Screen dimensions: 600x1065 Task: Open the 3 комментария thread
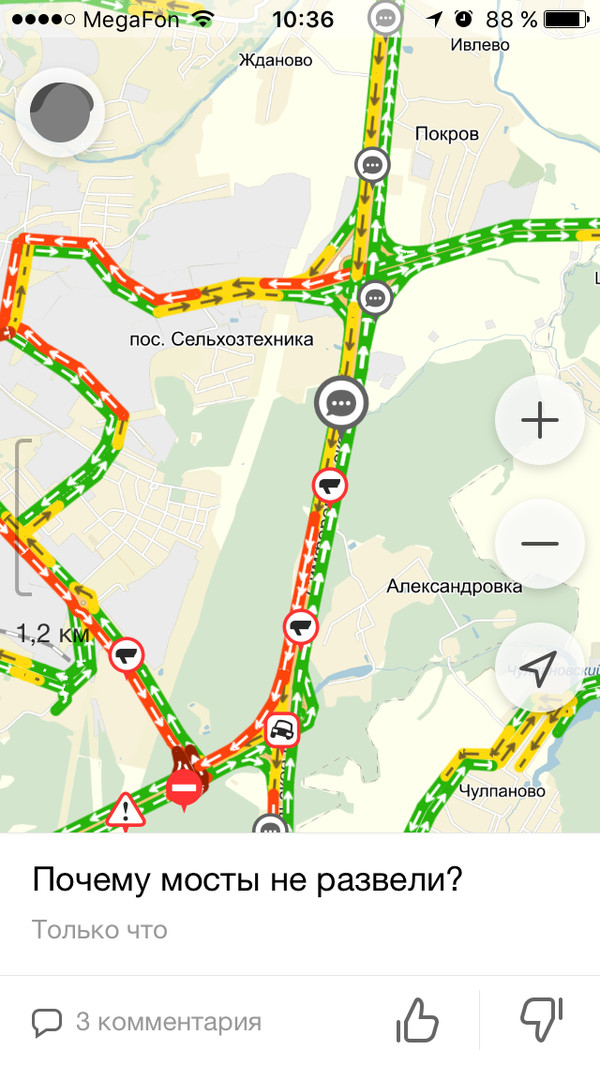(x=147, y=1022)
